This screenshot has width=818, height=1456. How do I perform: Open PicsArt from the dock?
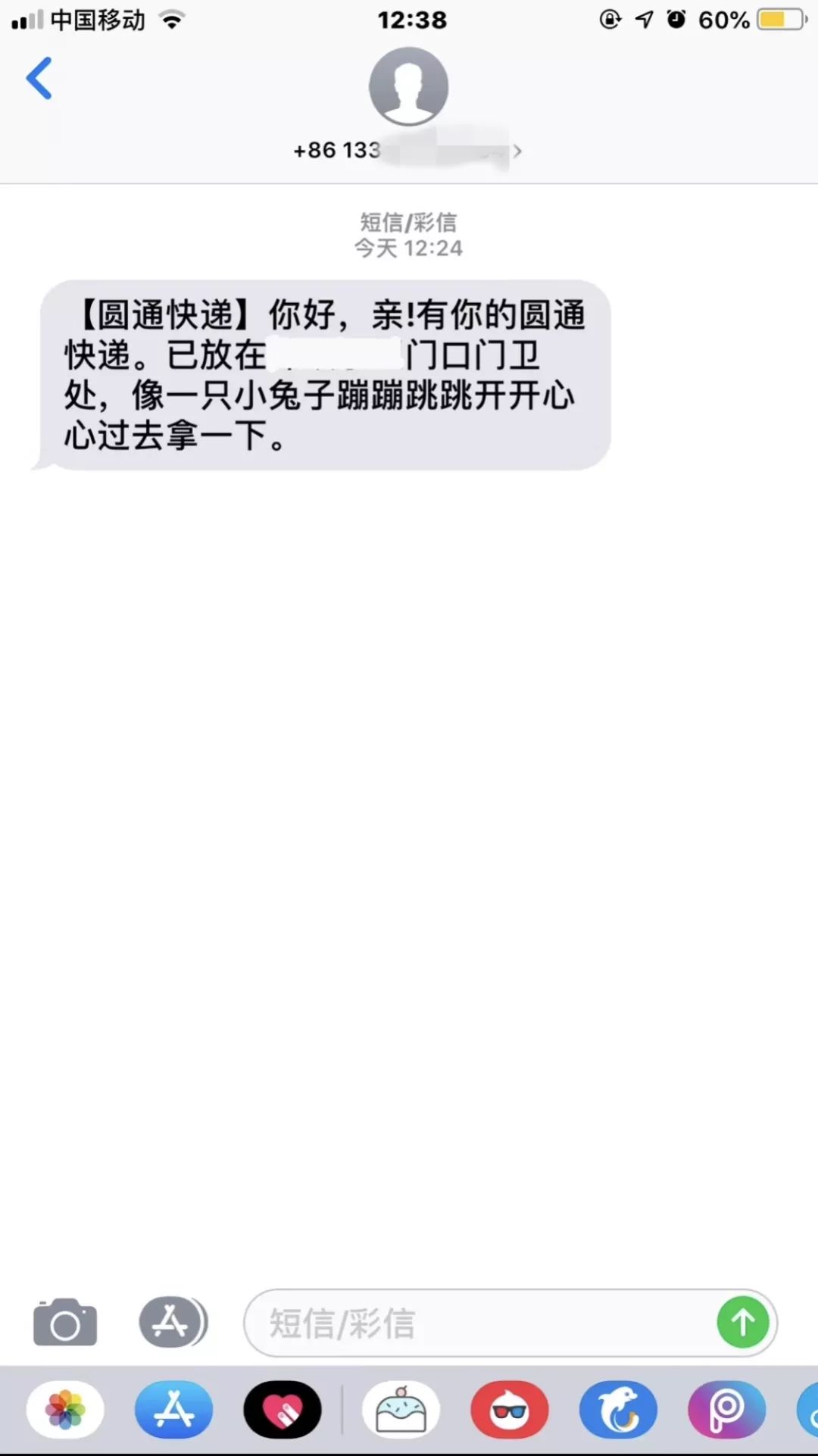(x=726, y=1409)
